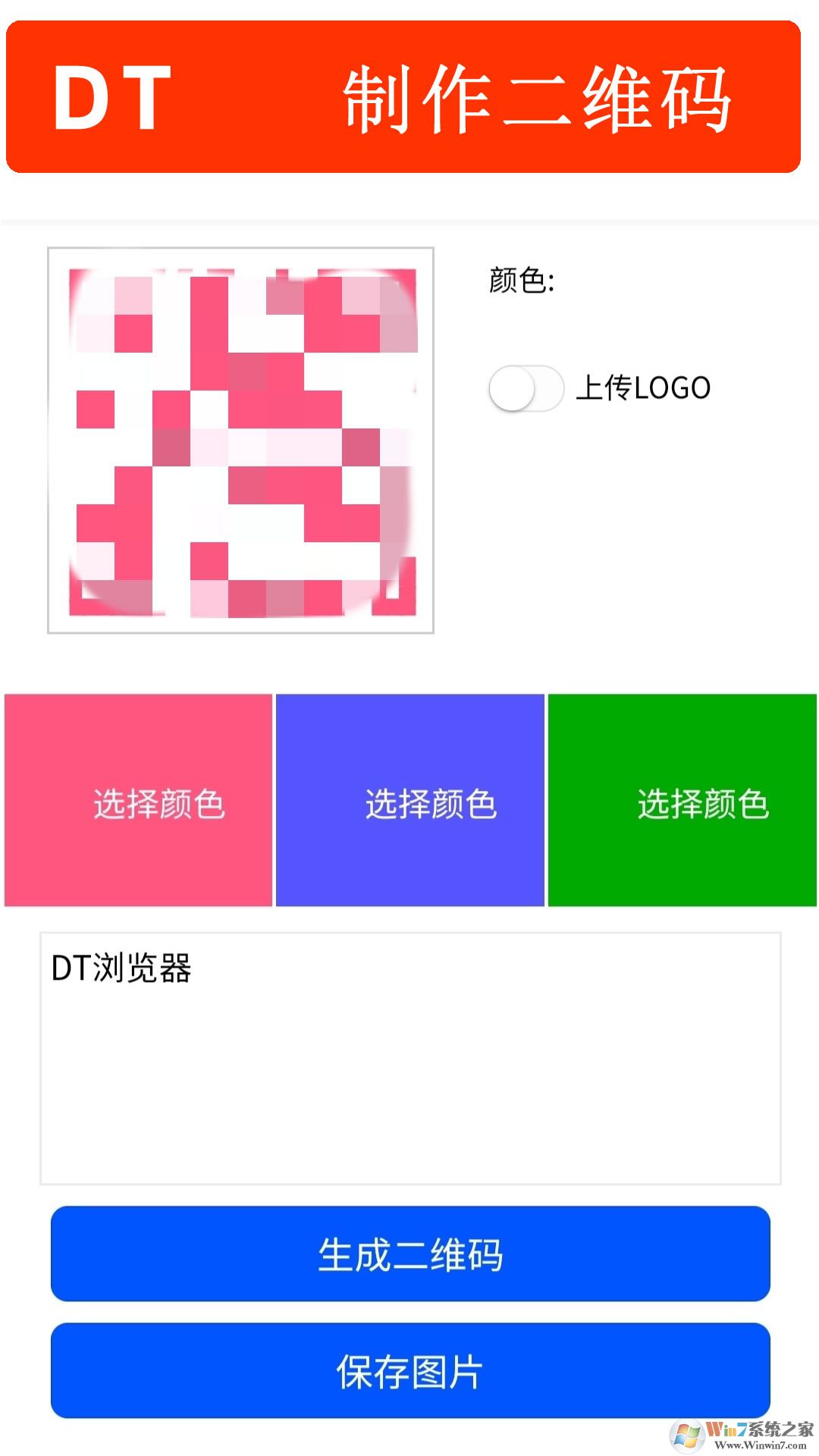Click the QR code preview image

pyautogui.click(x=240, y=438)
